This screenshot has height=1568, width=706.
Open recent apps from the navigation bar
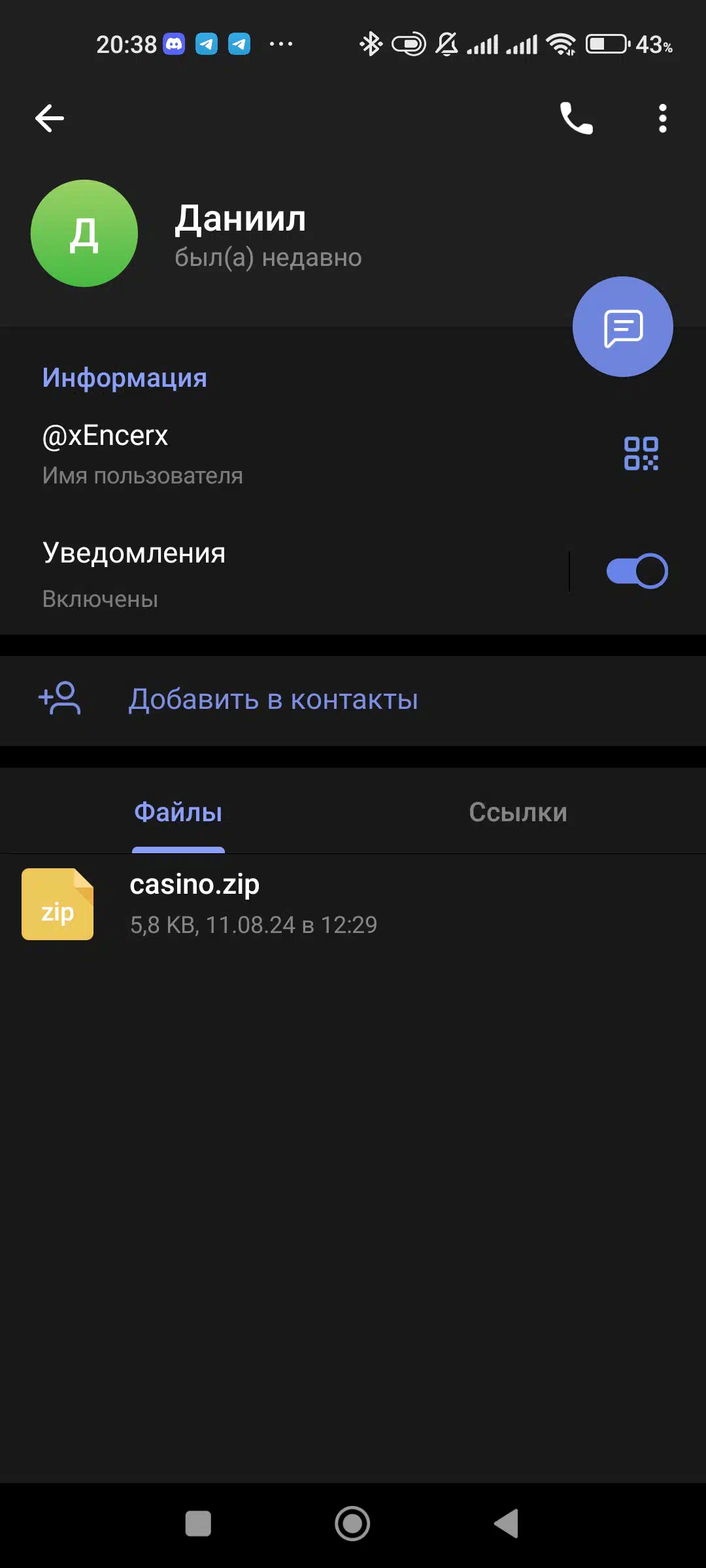click(x=198, y=1524)
